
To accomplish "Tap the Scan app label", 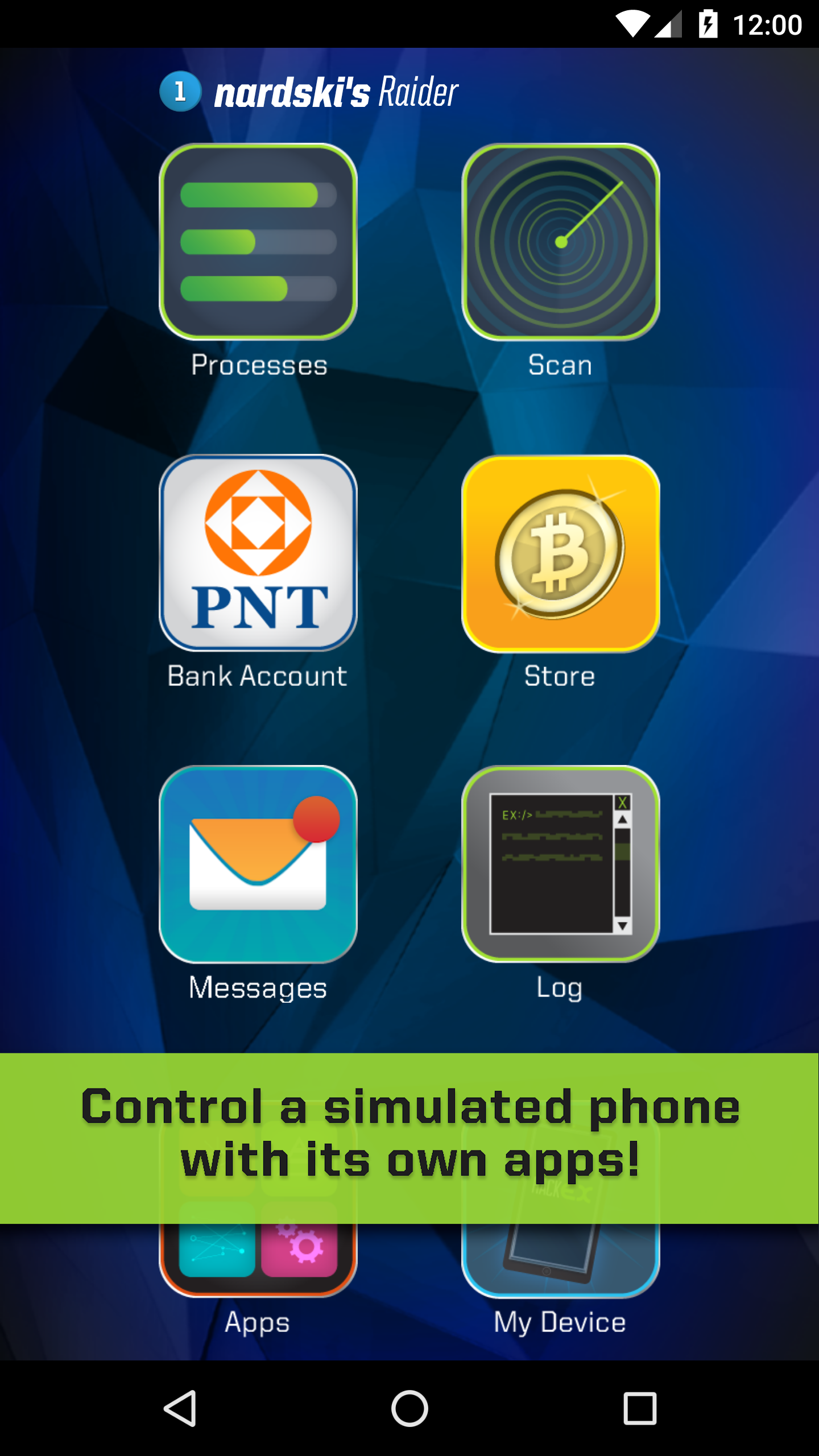I will click(560, 365).
